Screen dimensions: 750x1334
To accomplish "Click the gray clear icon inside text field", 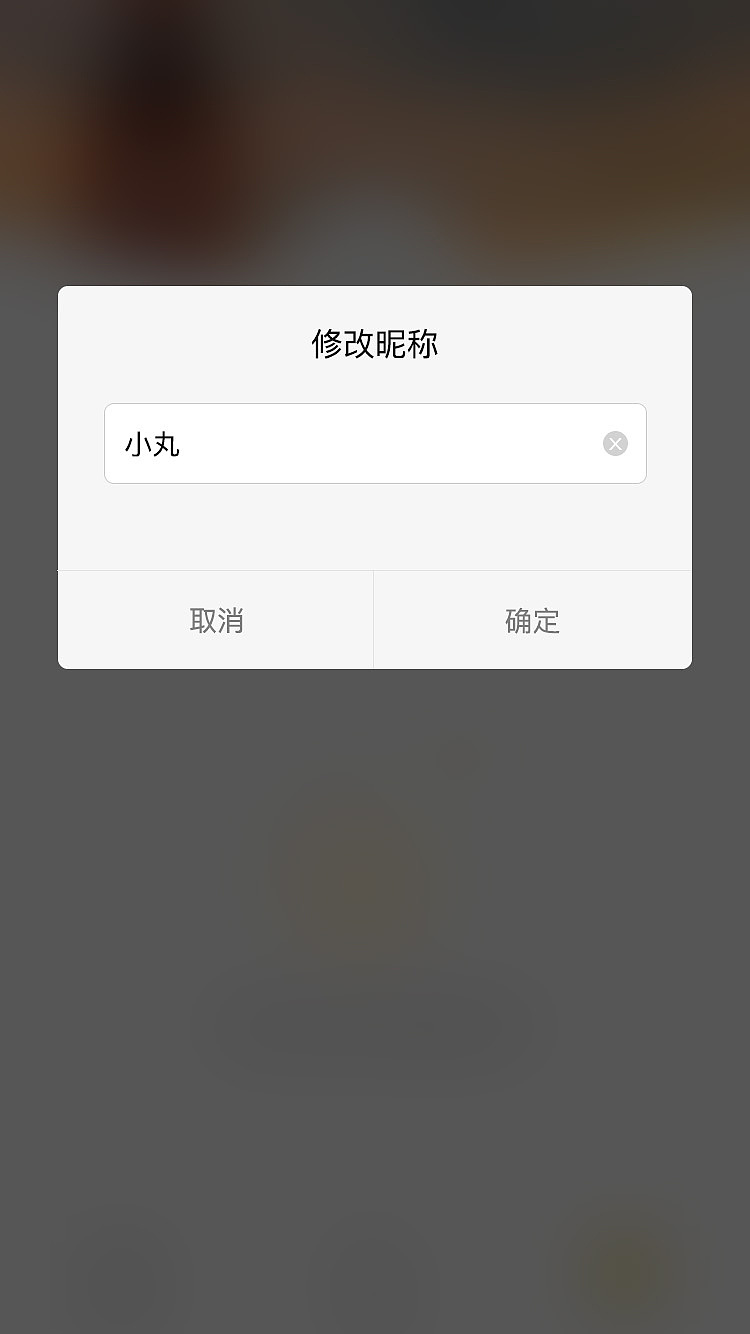I will point(614,443).
